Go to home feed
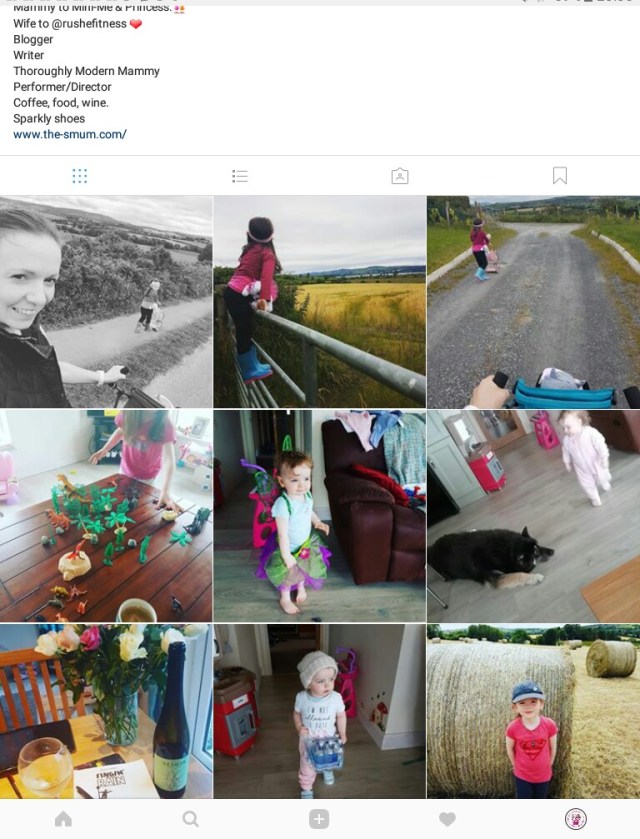 tap(64, 819)
